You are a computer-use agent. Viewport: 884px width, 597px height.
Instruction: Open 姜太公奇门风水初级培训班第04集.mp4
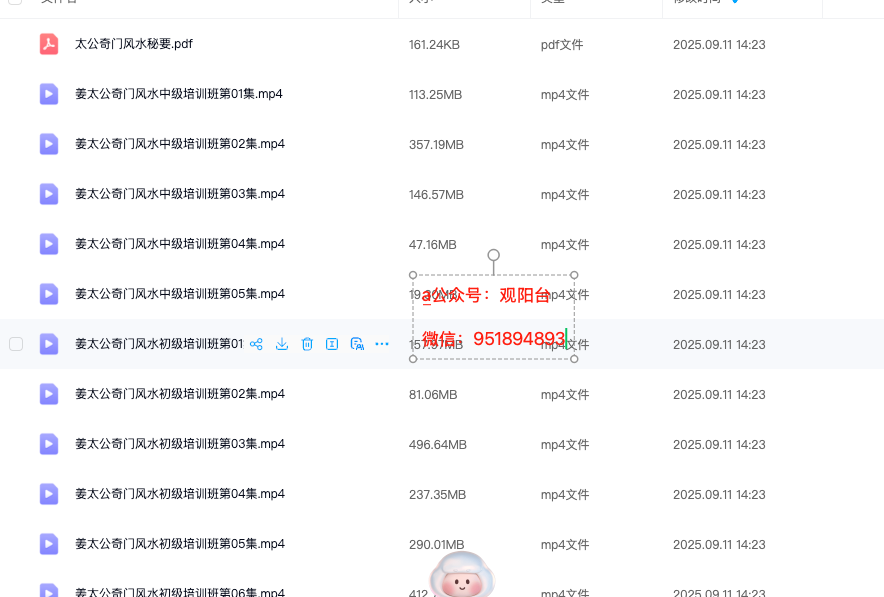179,494
